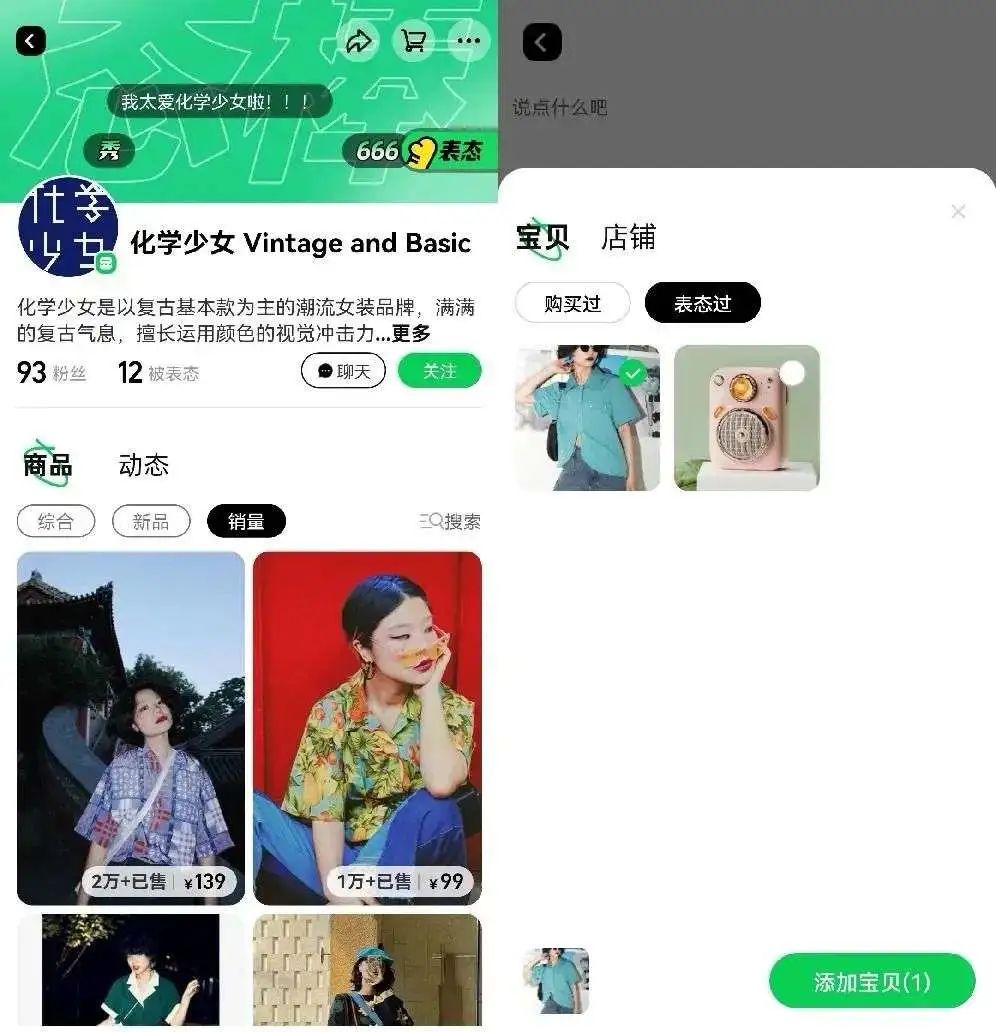
Task: Select the 新品 sort chip
Action: point(151,521)
